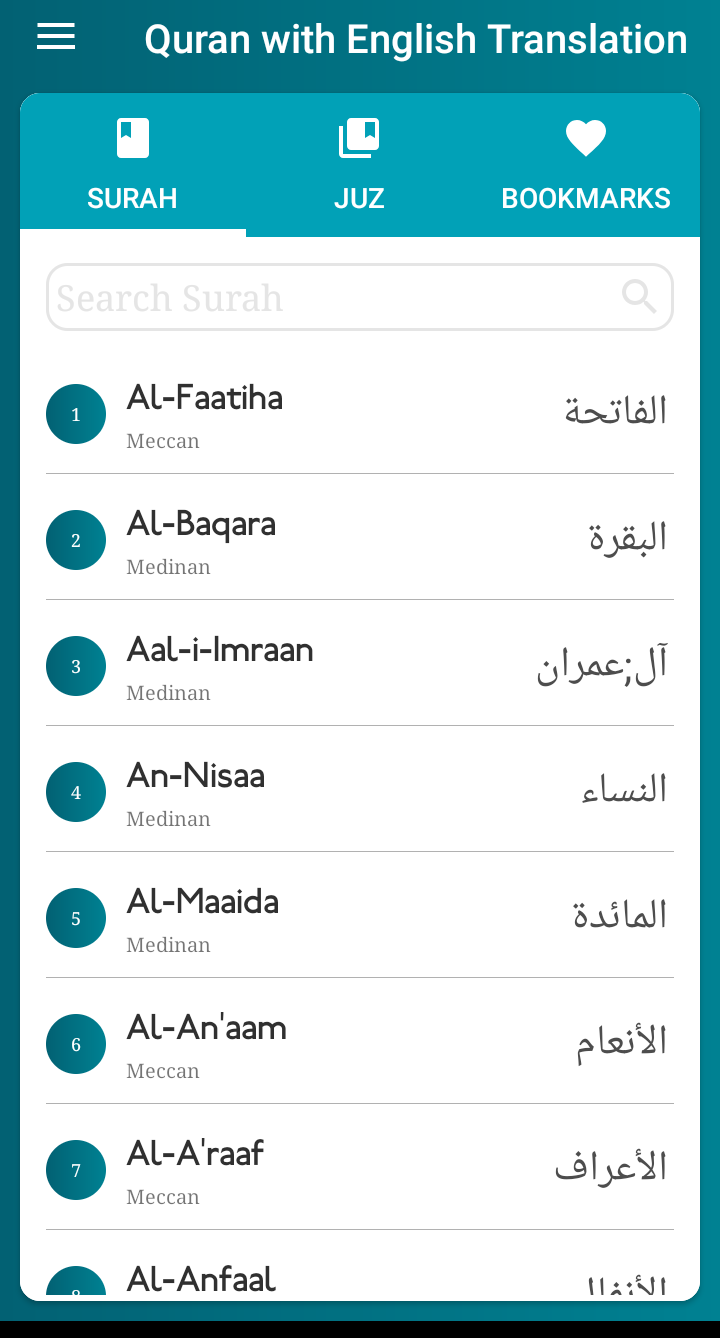Open surah An-Nisaa
Viewport: 720px width, 1338px height.
tap(360, 790)
